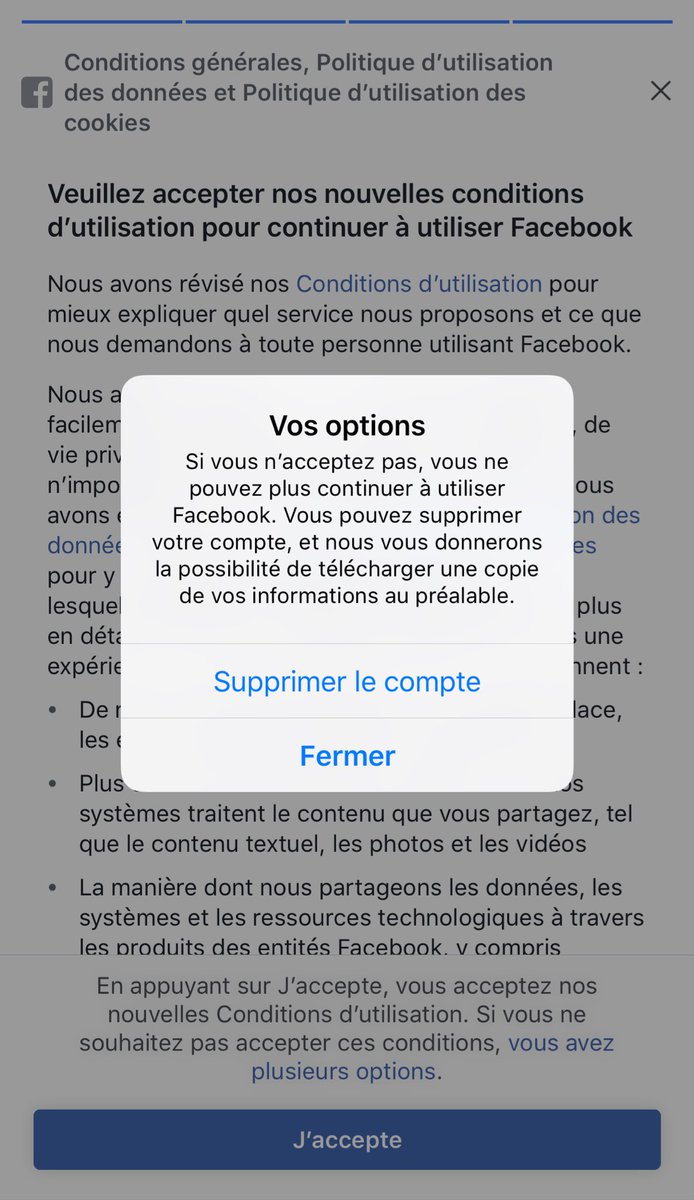Close the terms screen with the X
This screenshot has height=1200, width=694.
[660, 91]
